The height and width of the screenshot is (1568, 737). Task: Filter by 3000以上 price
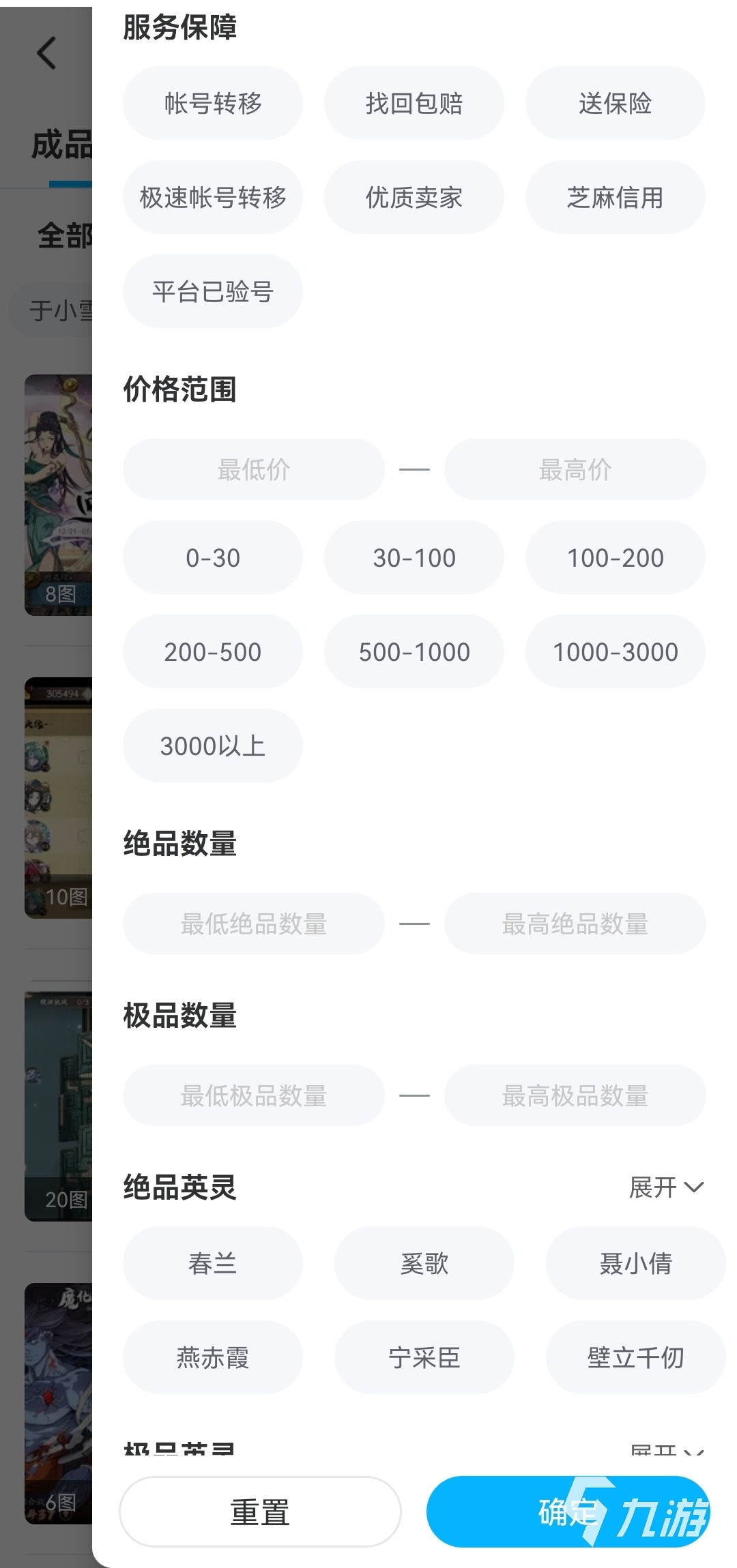[x=212, y=745]
